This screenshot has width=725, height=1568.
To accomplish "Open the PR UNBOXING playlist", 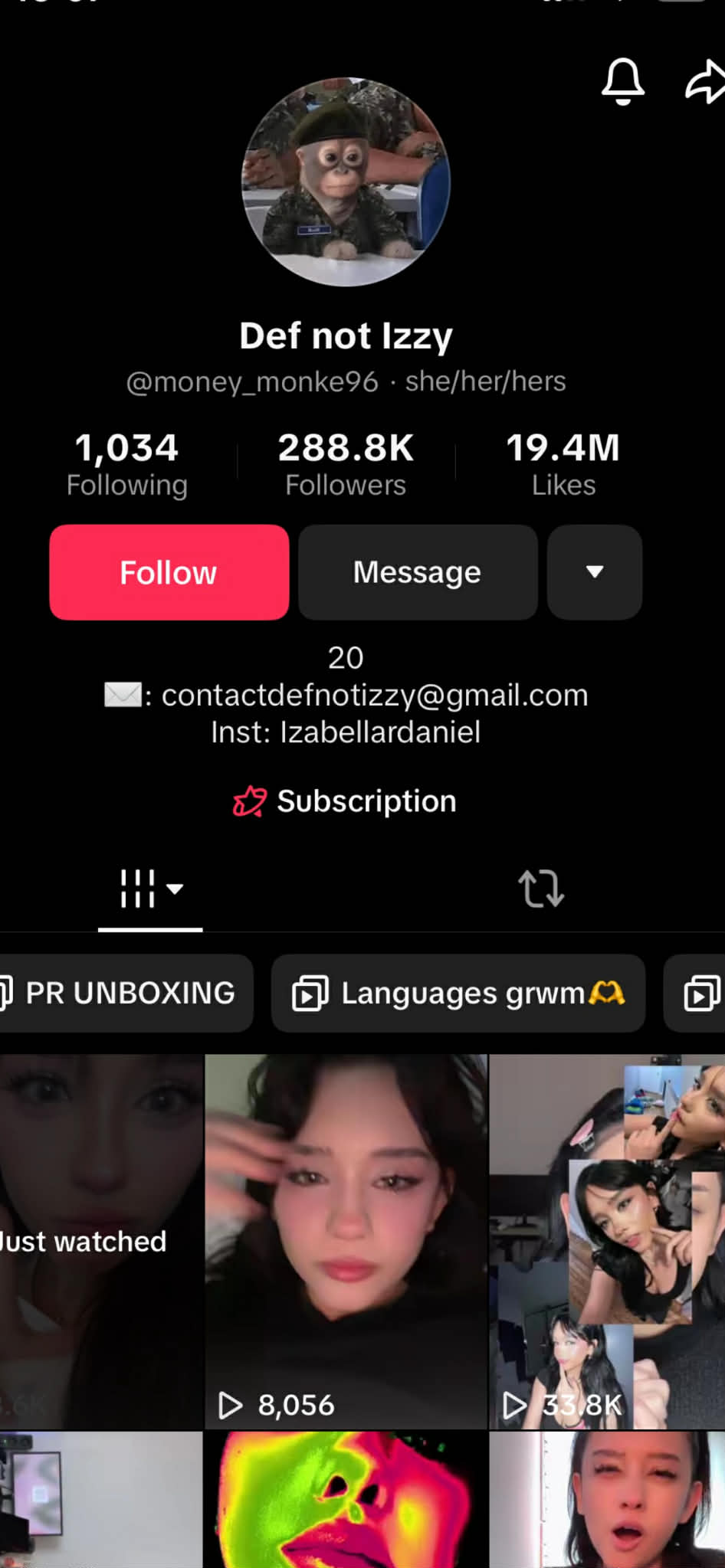I will click(123, 993).
